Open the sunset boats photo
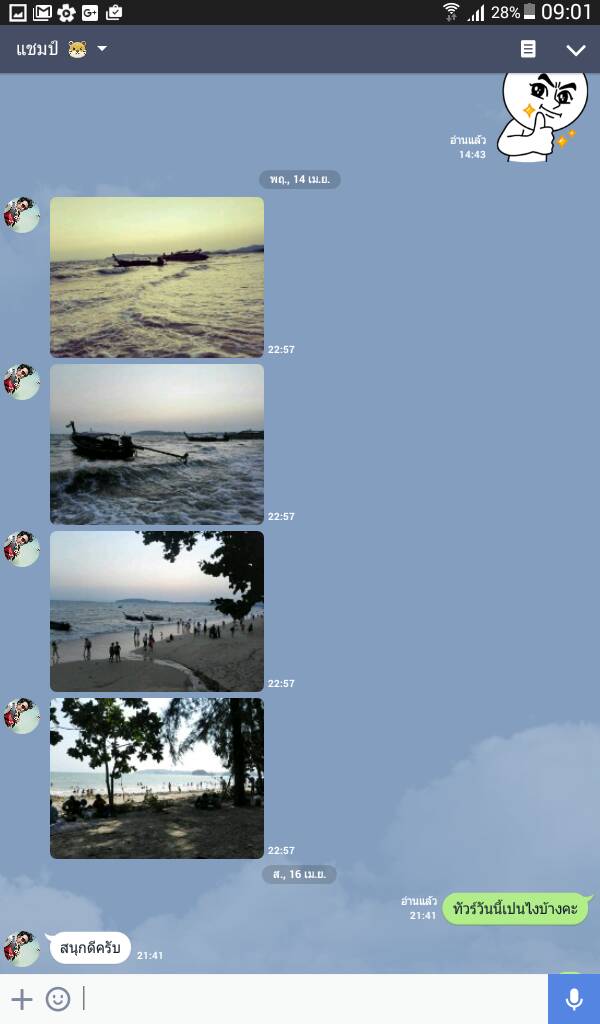Image resolution: width=600 pixels, height=1024 pixels. click(x=157, y=278)
